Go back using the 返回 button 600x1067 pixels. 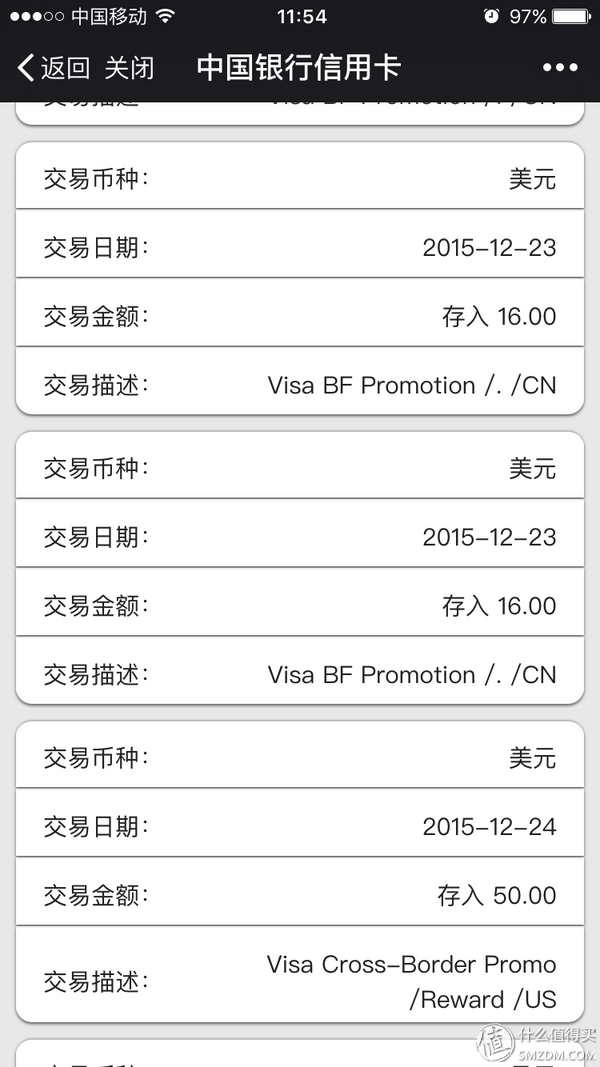click(x=54, y=68)
